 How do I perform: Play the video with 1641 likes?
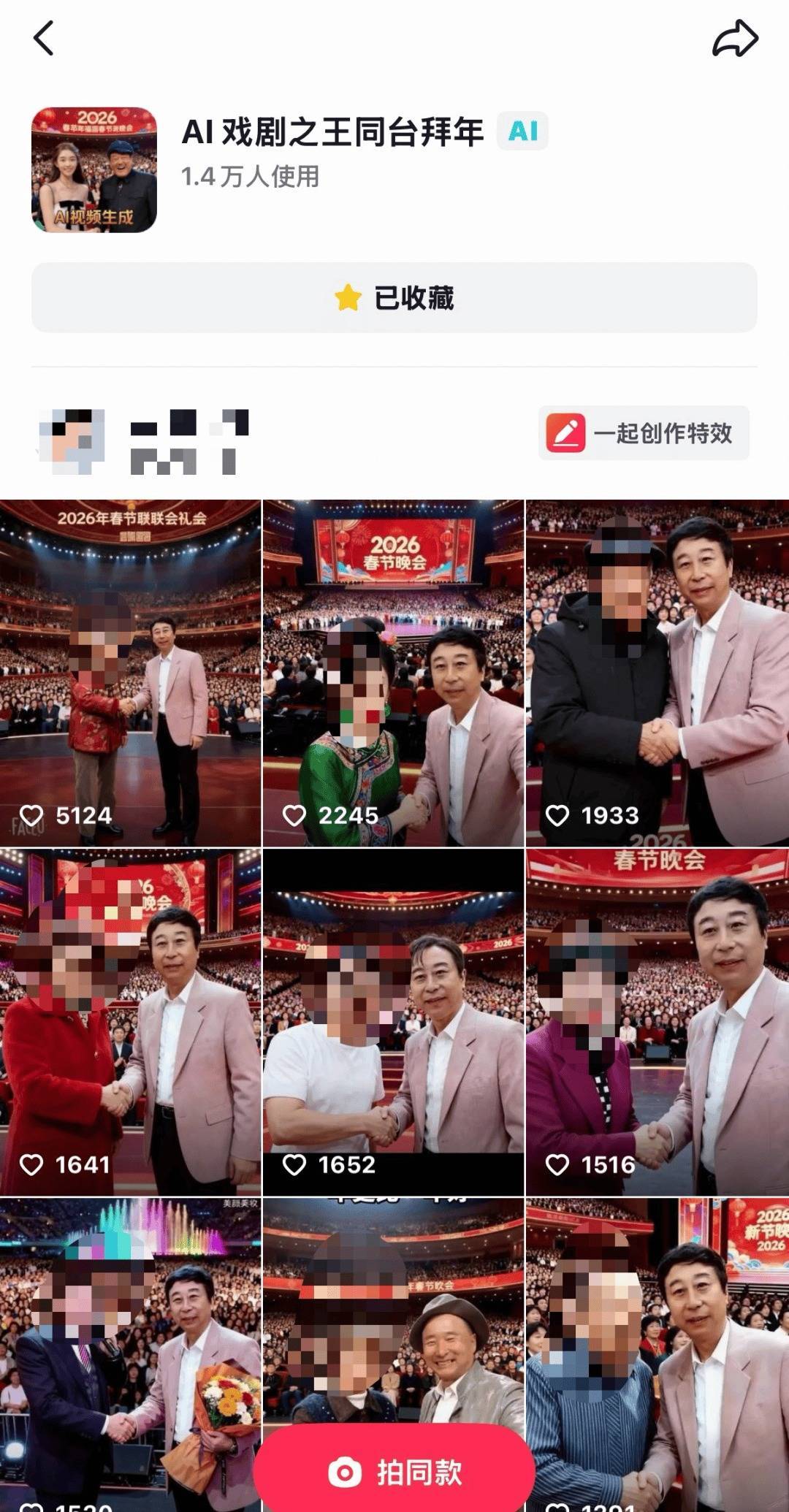pyautogui.click(x=130, y=1021)
